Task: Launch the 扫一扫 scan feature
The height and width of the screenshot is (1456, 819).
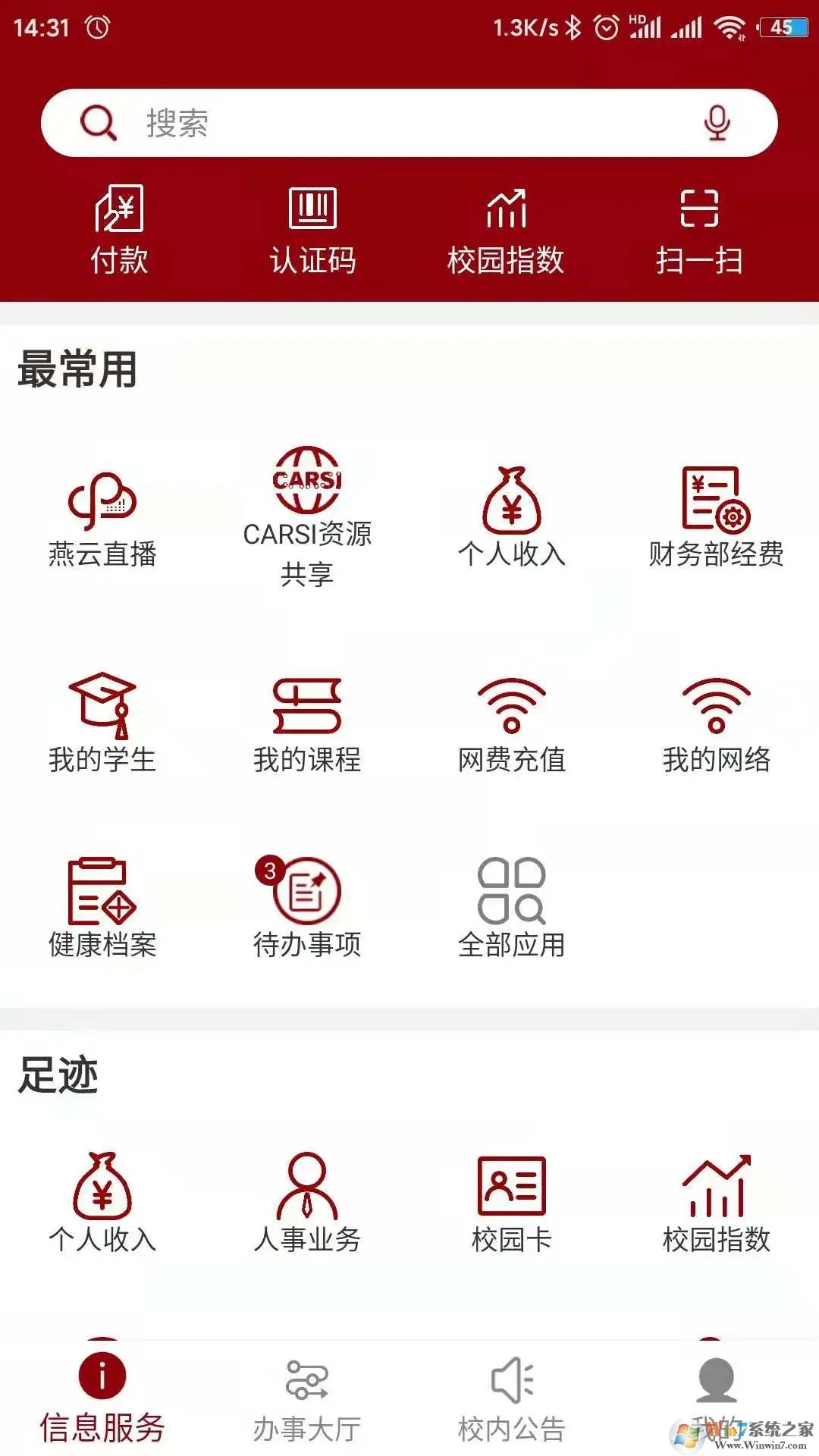Action: tap(699, 227)
